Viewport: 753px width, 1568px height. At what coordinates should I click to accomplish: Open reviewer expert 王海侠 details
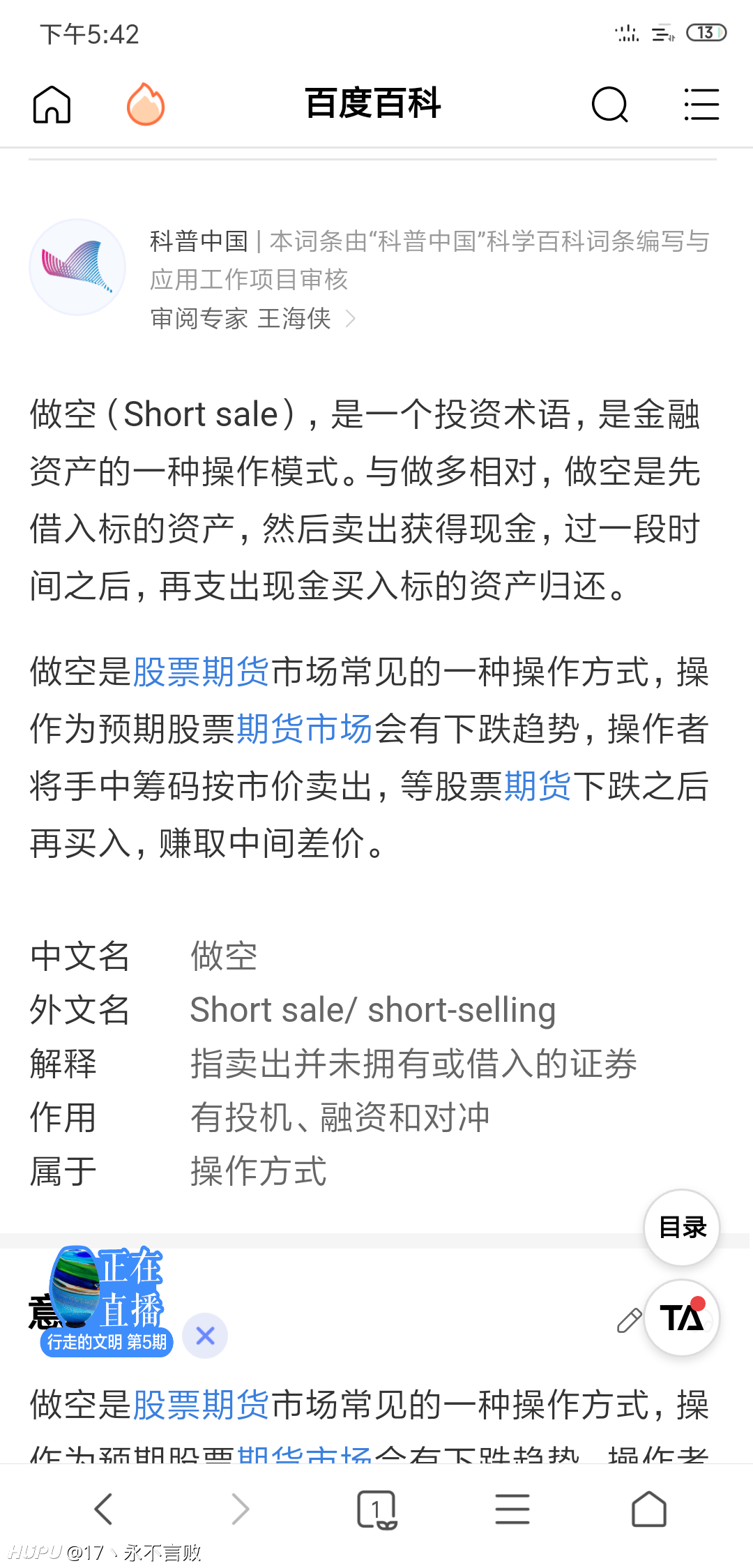tap(253, 319)
